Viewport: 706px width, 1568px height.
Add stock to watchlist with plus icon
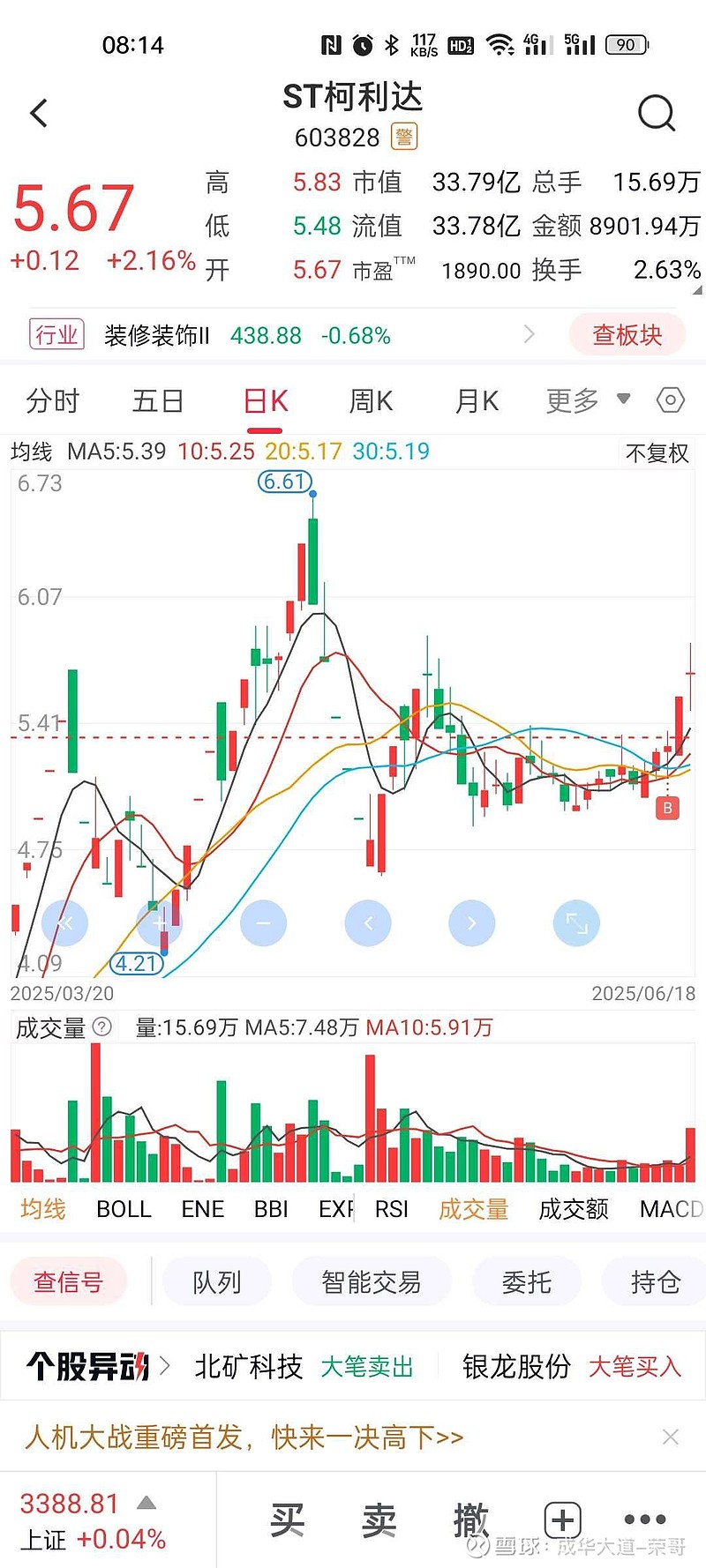pyautogui.click(x=563, y=1519)
